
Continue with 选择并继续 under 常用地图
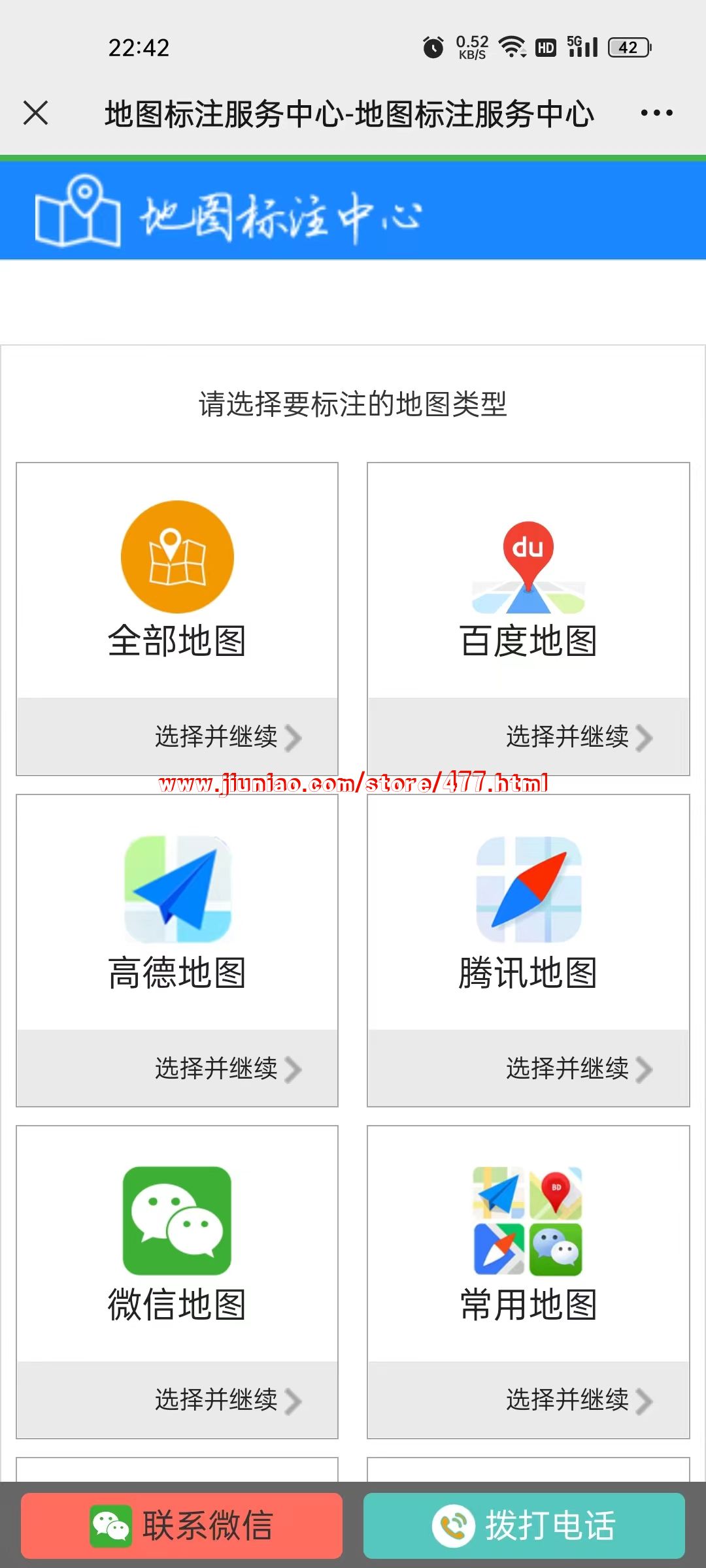(579, 1400)
